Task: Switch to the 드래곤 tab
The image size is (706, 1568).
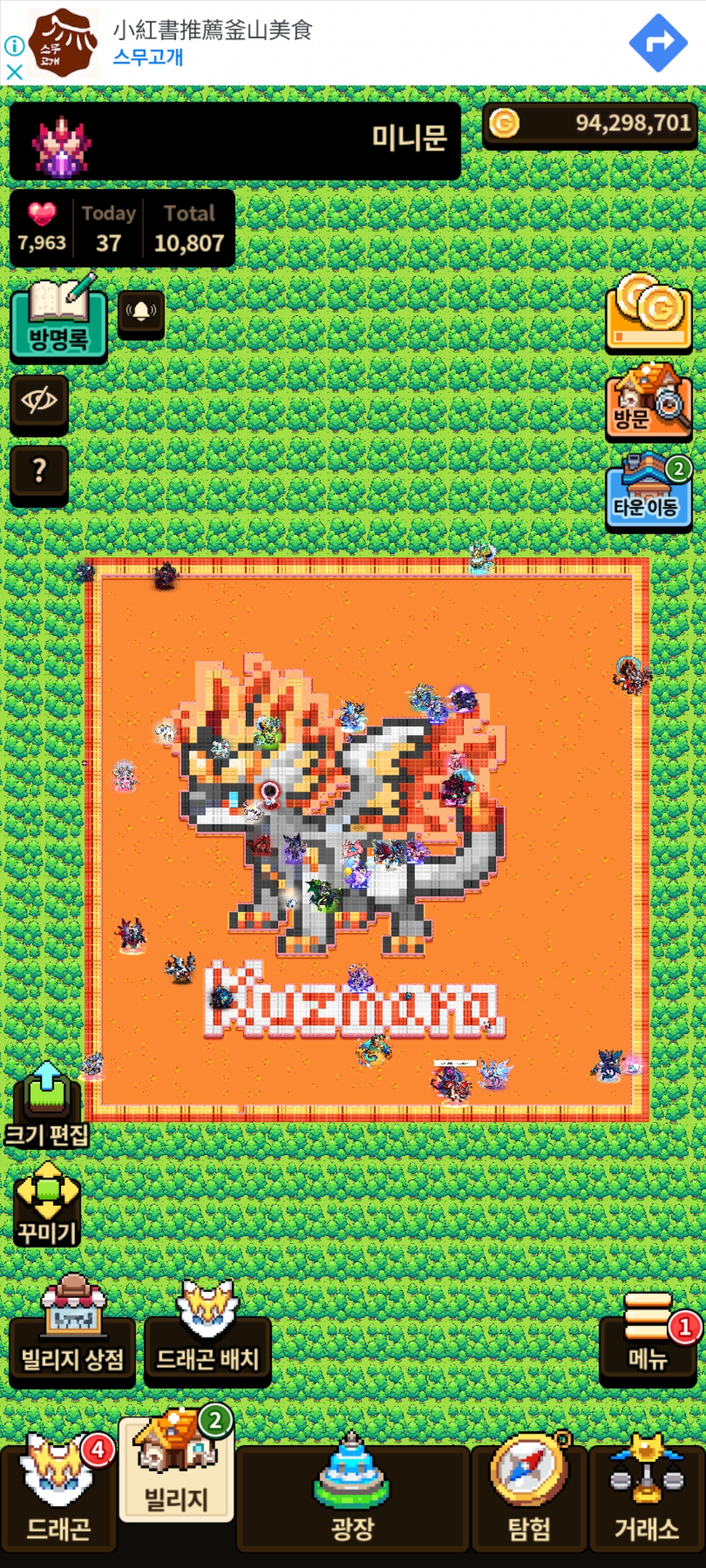Action: coord(58,1496)
